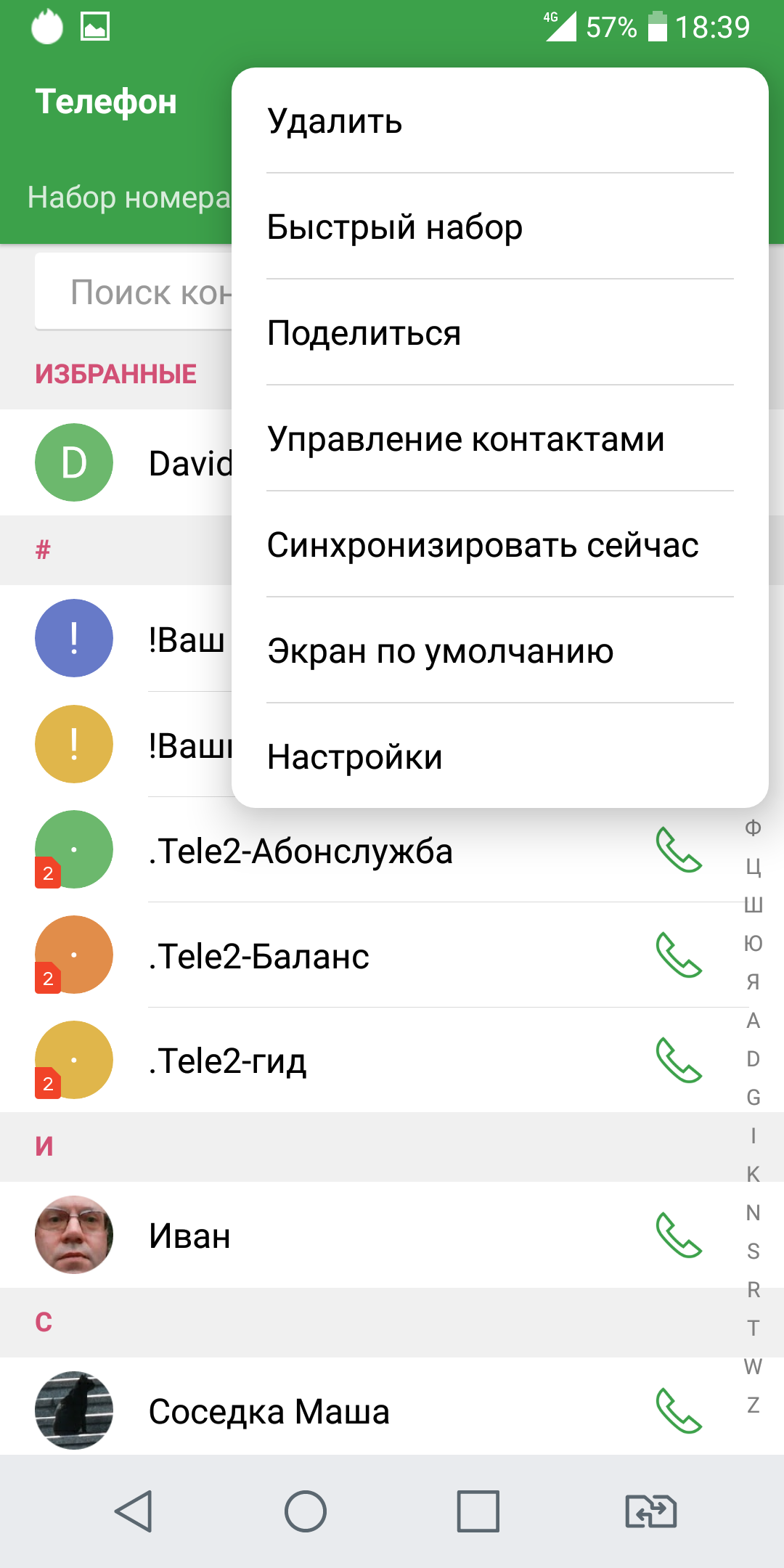
Task: Jump to letter Я in the index
Action: click(753, 982)
